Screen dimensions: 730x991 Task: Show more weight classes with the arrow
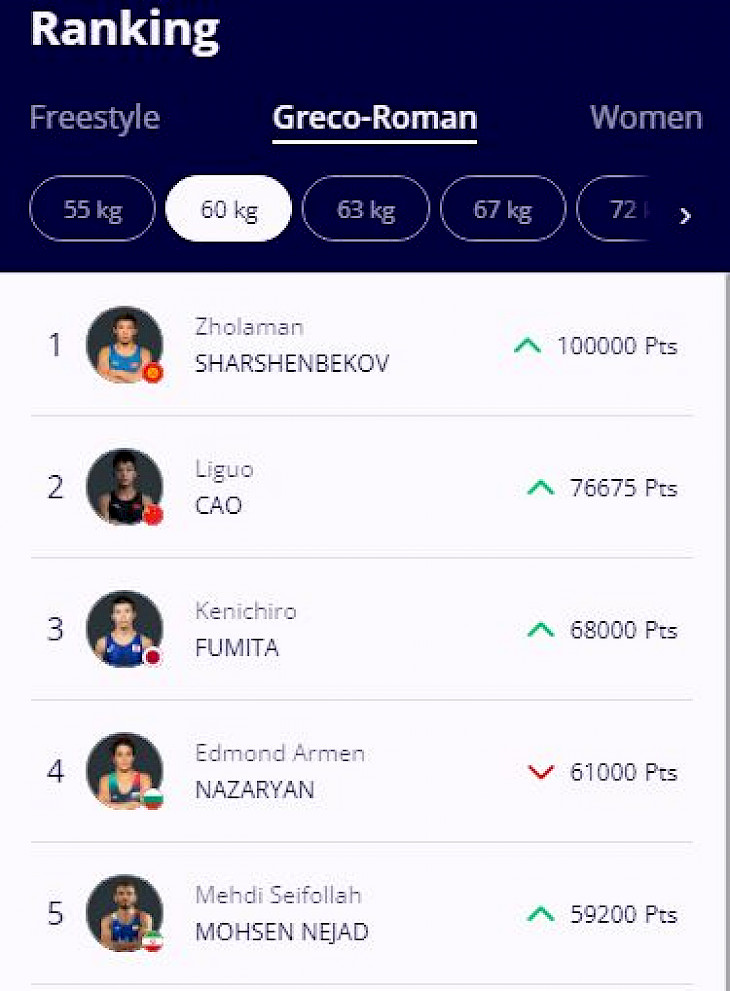click(x=685, y=215)
